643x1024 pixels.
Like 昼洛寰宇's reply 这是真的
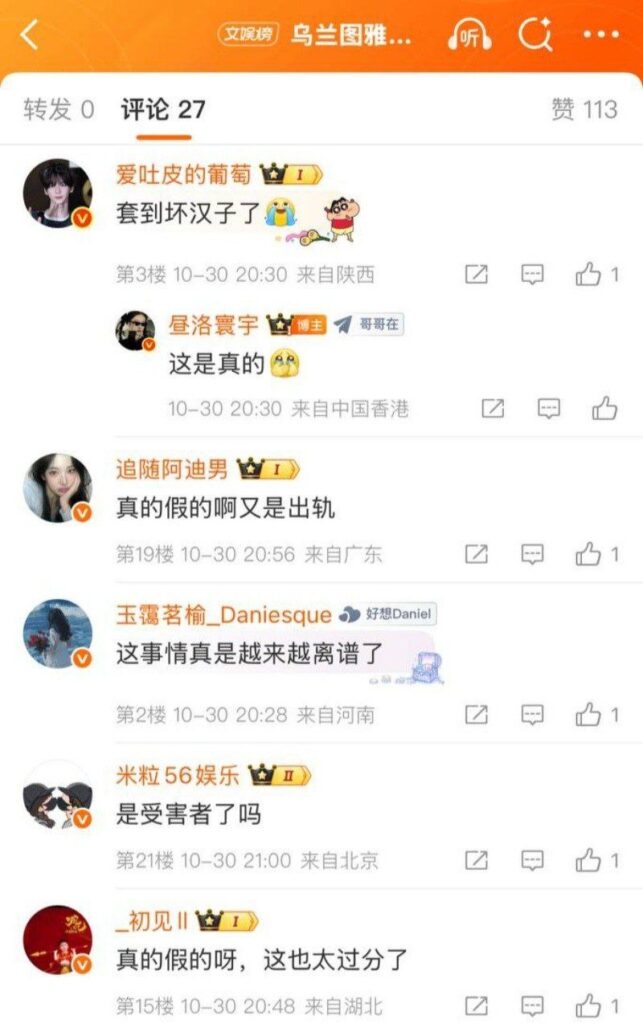[x=604, y=408]
